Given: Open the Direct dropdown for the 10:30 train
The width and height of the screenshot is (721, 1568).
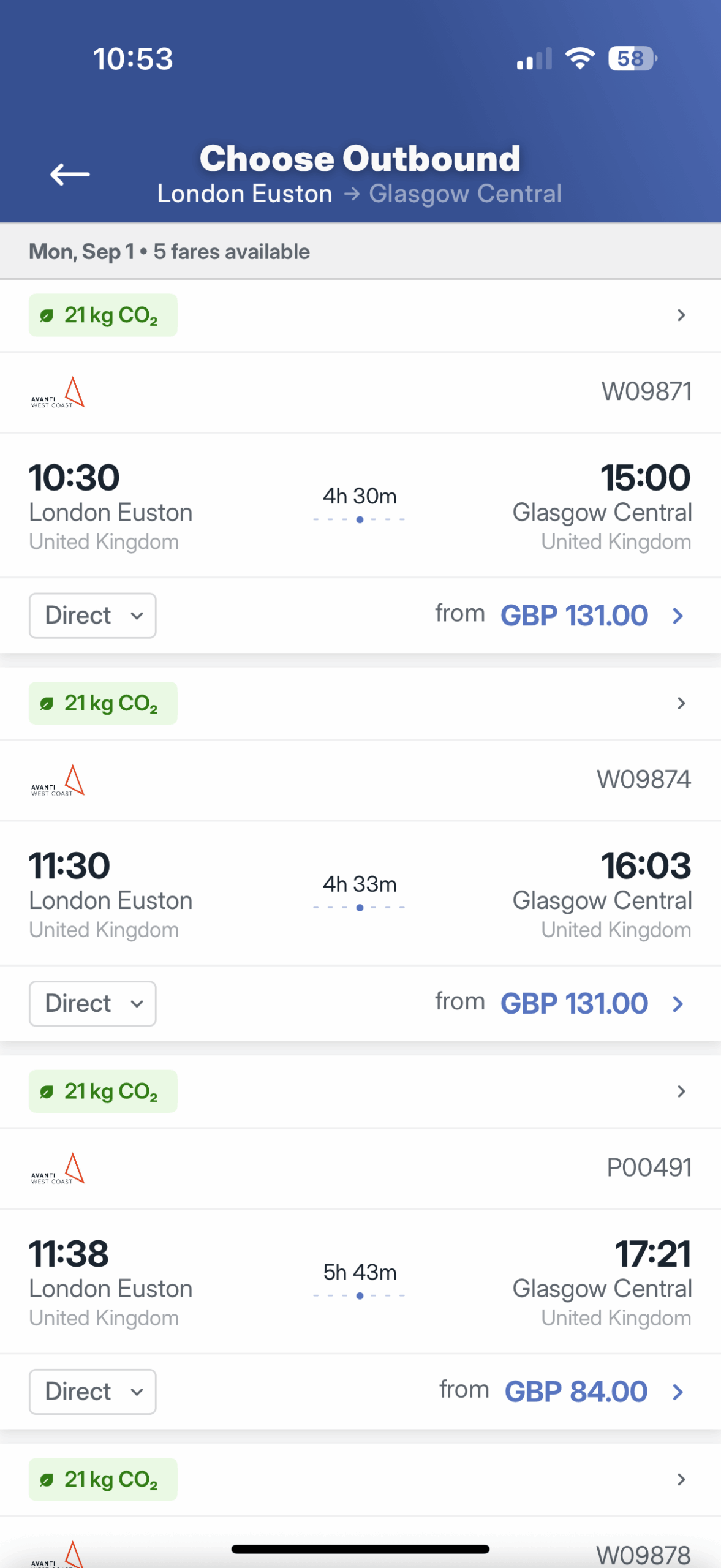Looking at the screenshot, I should (92, 616).
